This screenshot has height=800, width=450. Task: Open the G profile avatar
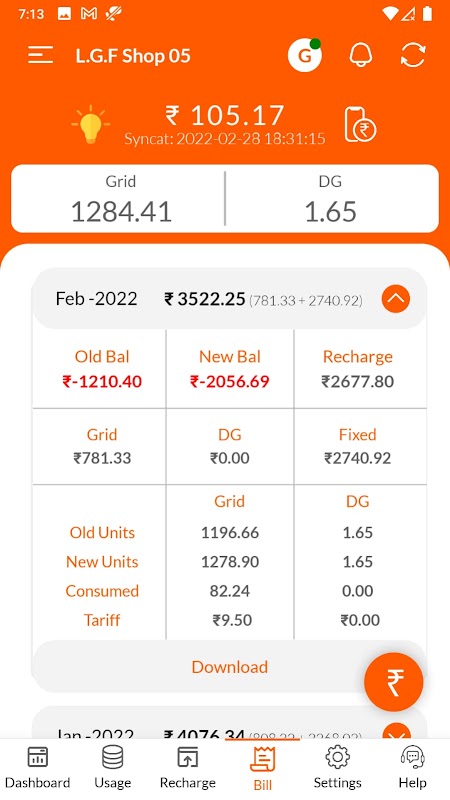[x=305, y=55]
